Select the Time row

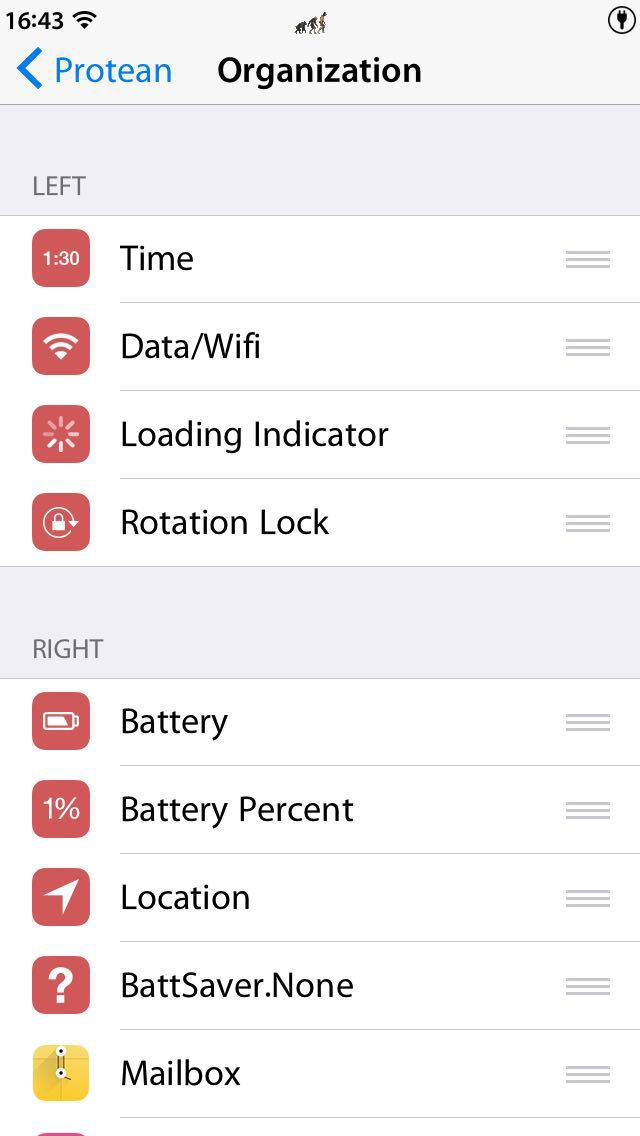point(320,259)
